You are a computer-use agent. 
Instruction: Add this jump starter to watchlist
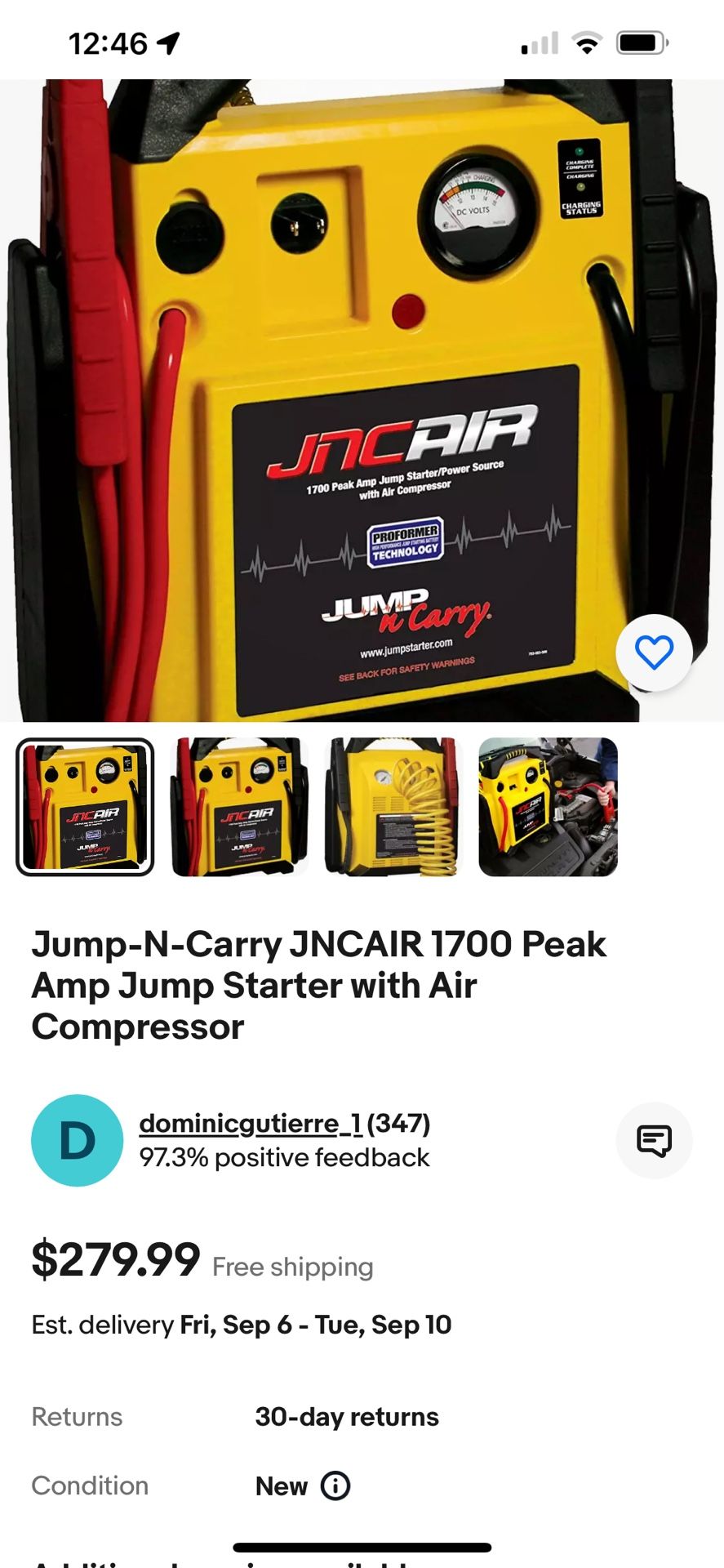click(654, 653)
